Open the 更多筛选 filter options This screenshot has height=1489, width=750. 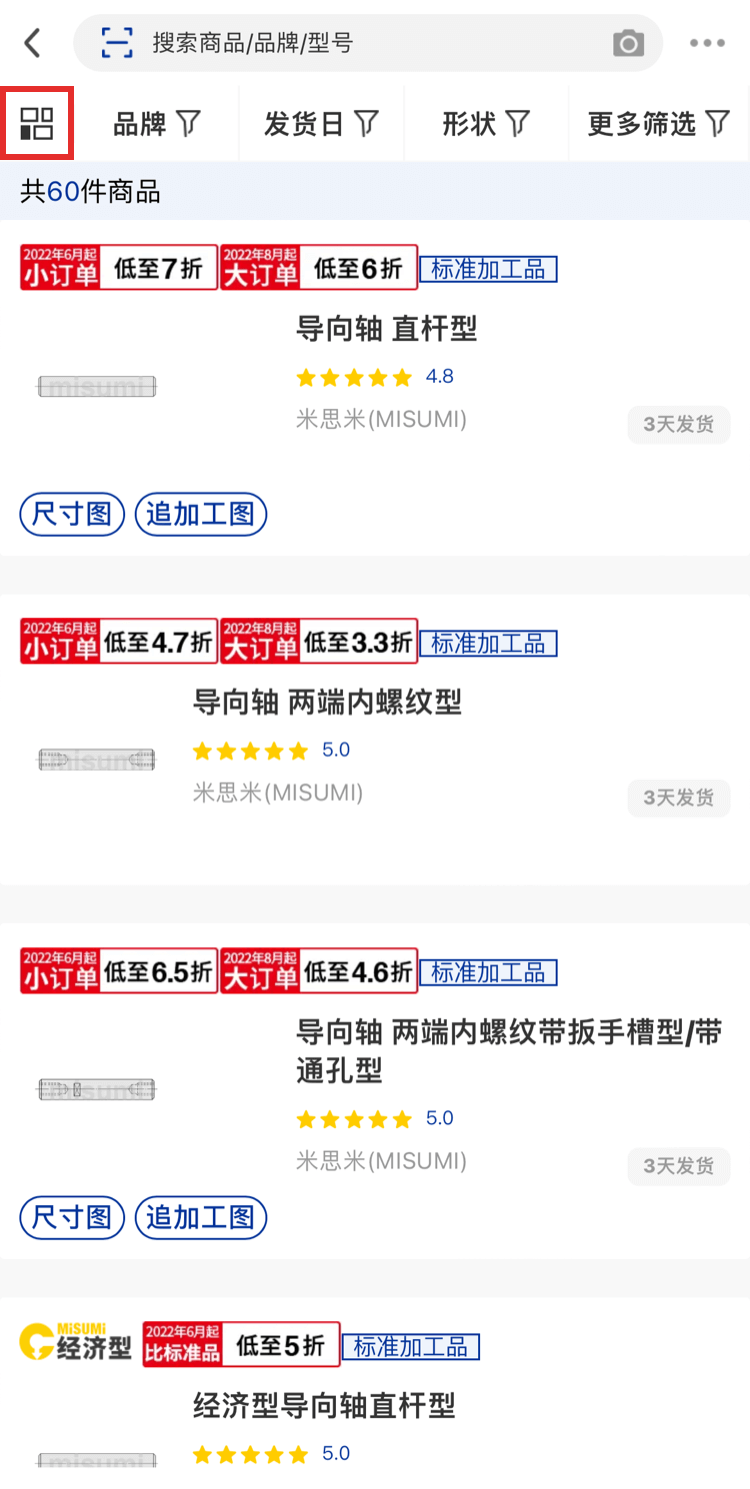[658, 124]
